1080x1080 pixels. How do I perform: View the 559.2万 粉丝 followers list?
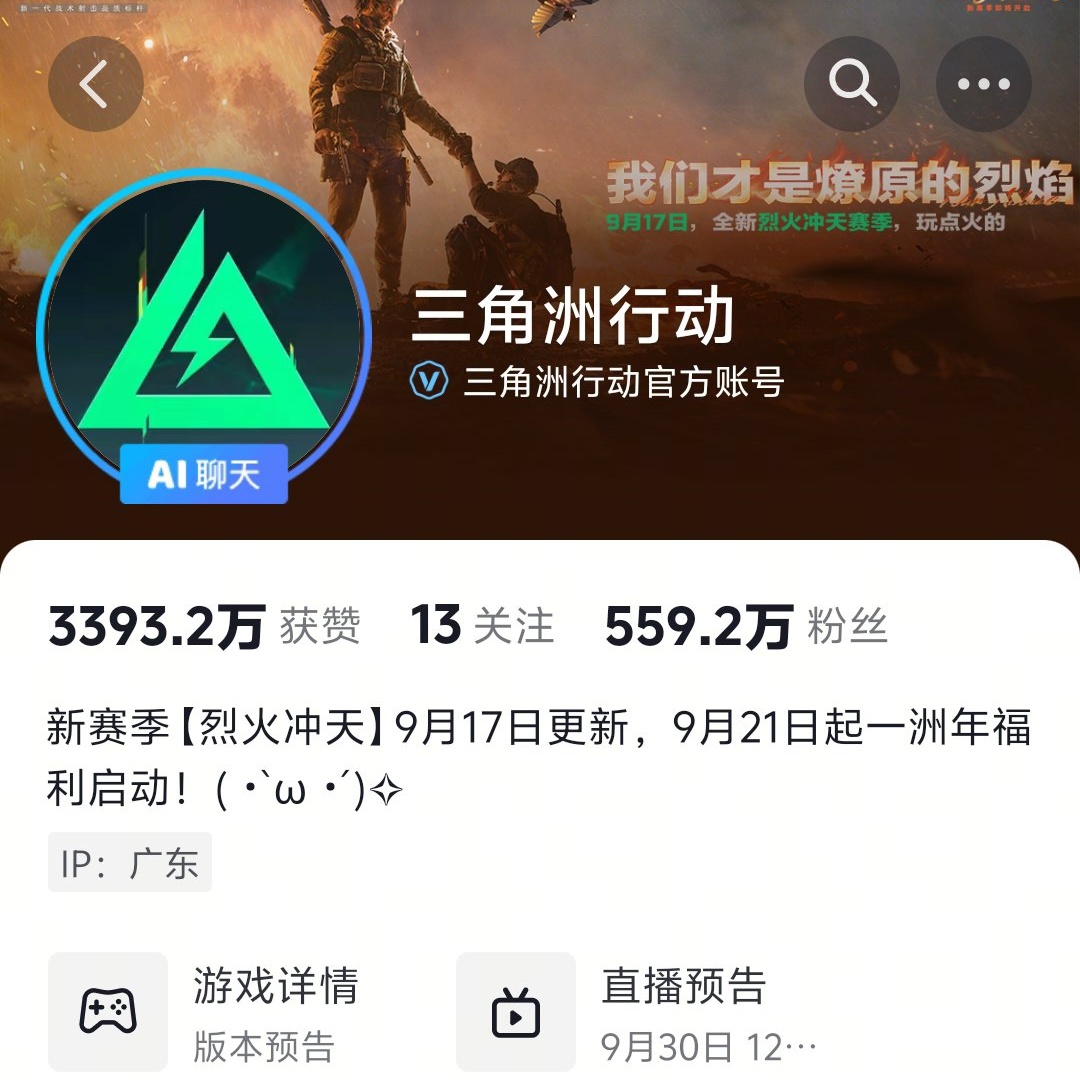[x=746, y=627]
